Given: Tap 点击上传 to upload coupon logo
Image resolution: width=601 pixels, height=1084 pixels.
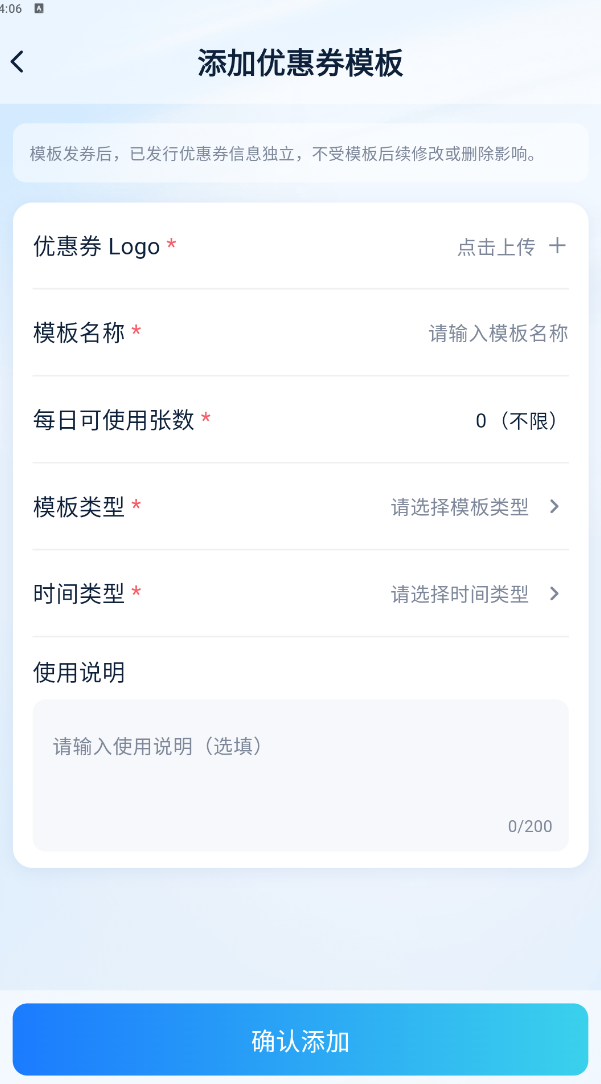Looking at the screenshot, I should (x=511, y=246).
